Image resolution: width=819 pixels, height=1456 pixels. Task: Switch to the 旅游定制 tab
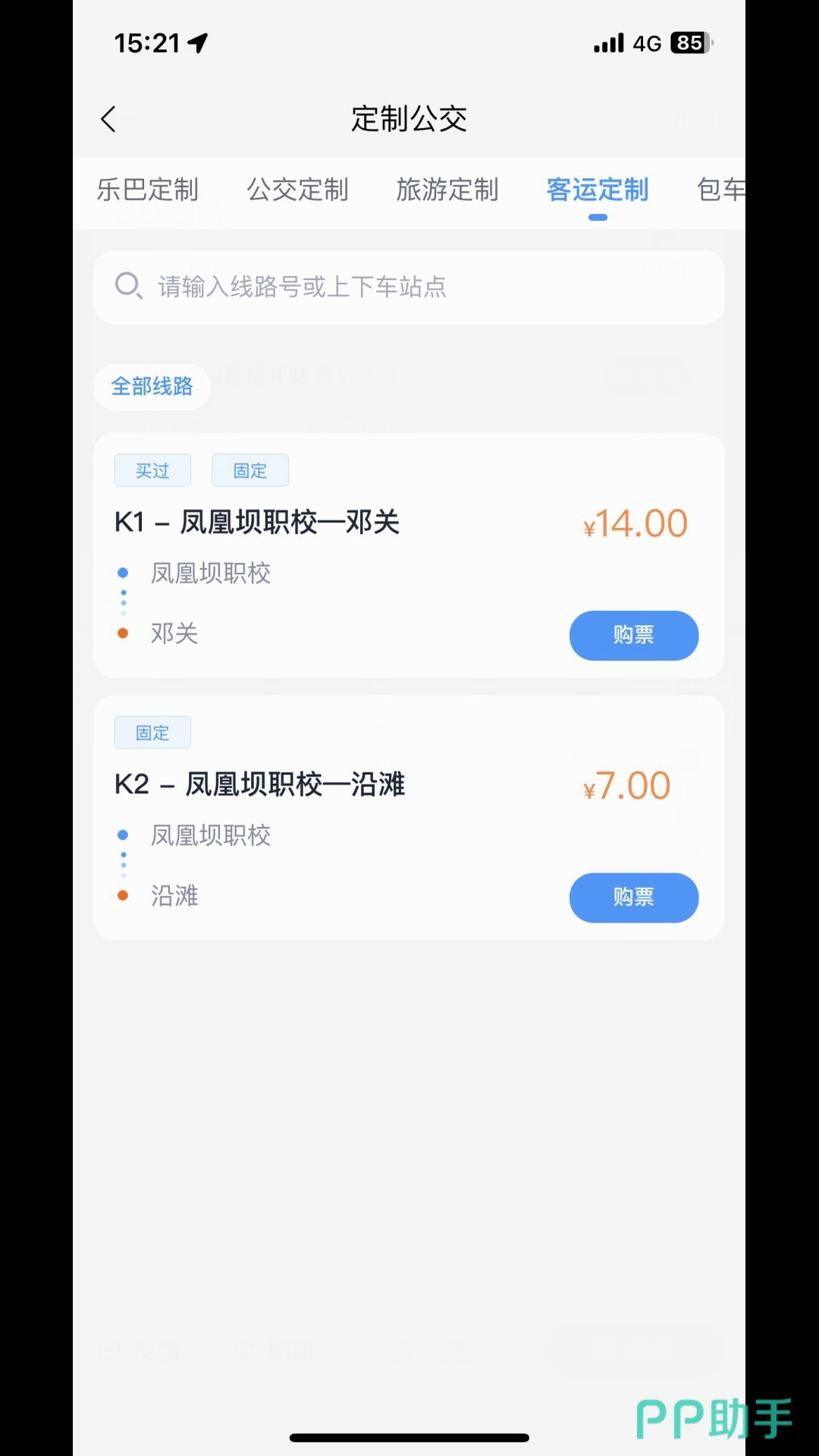447,190
